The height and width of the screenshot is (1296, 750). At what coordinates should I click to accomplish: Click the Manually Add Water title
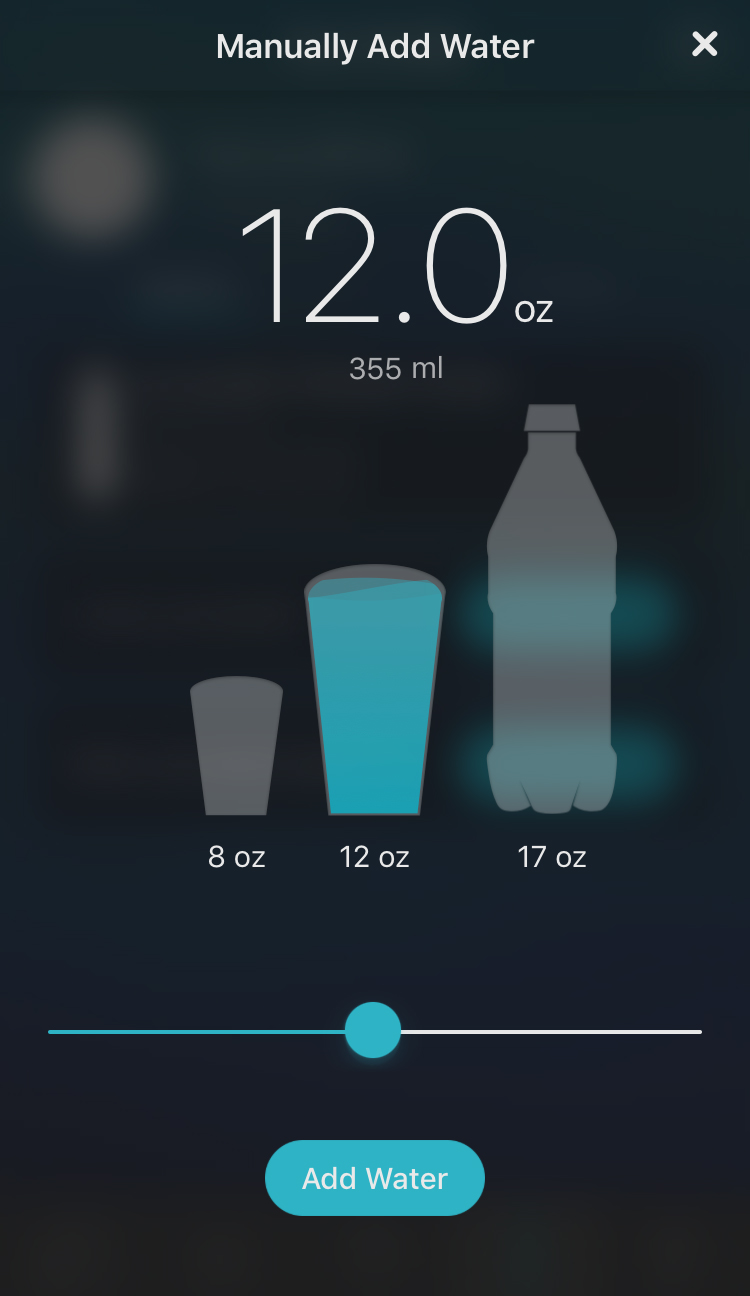point(375,46)
